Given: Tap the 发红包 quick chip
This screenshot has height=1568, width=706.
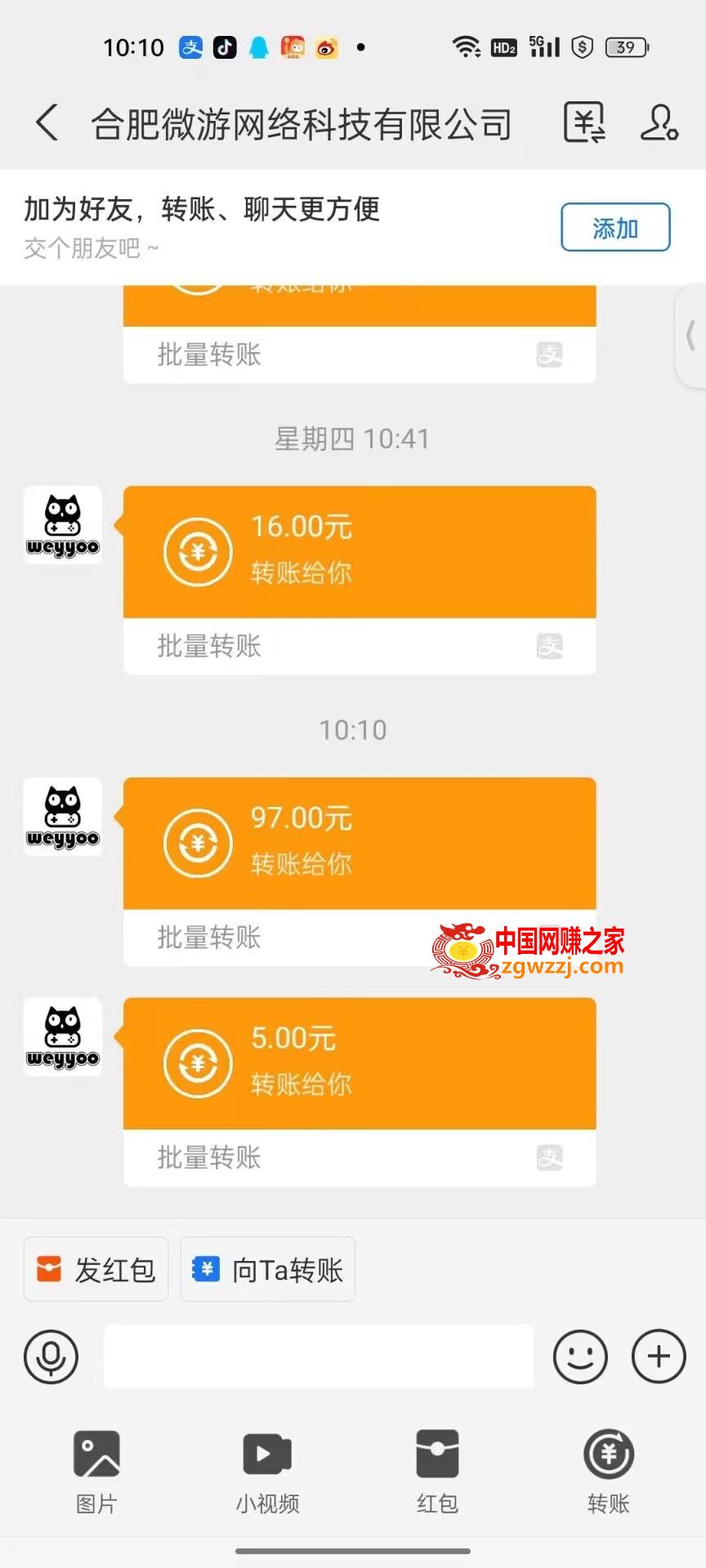Looking at the screenshot, I should [96, 1269].
